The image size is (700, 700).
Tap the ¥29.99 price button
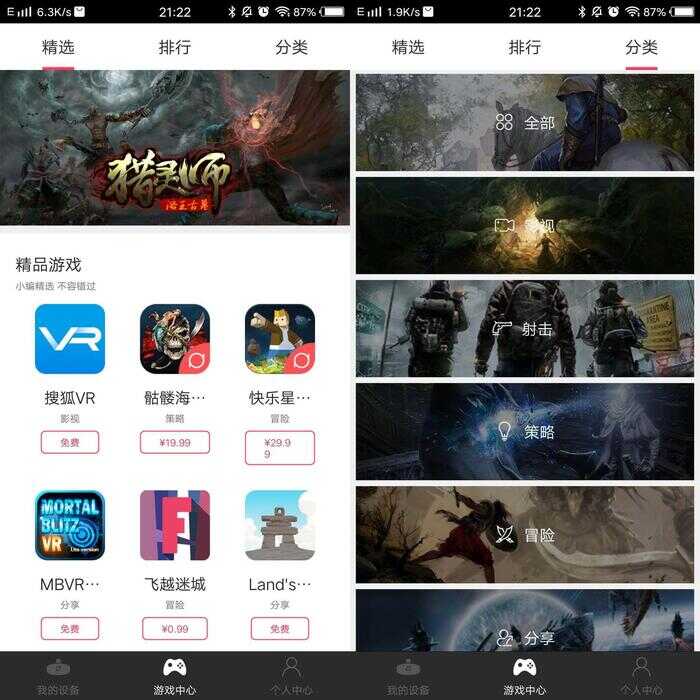coord(280,447)
